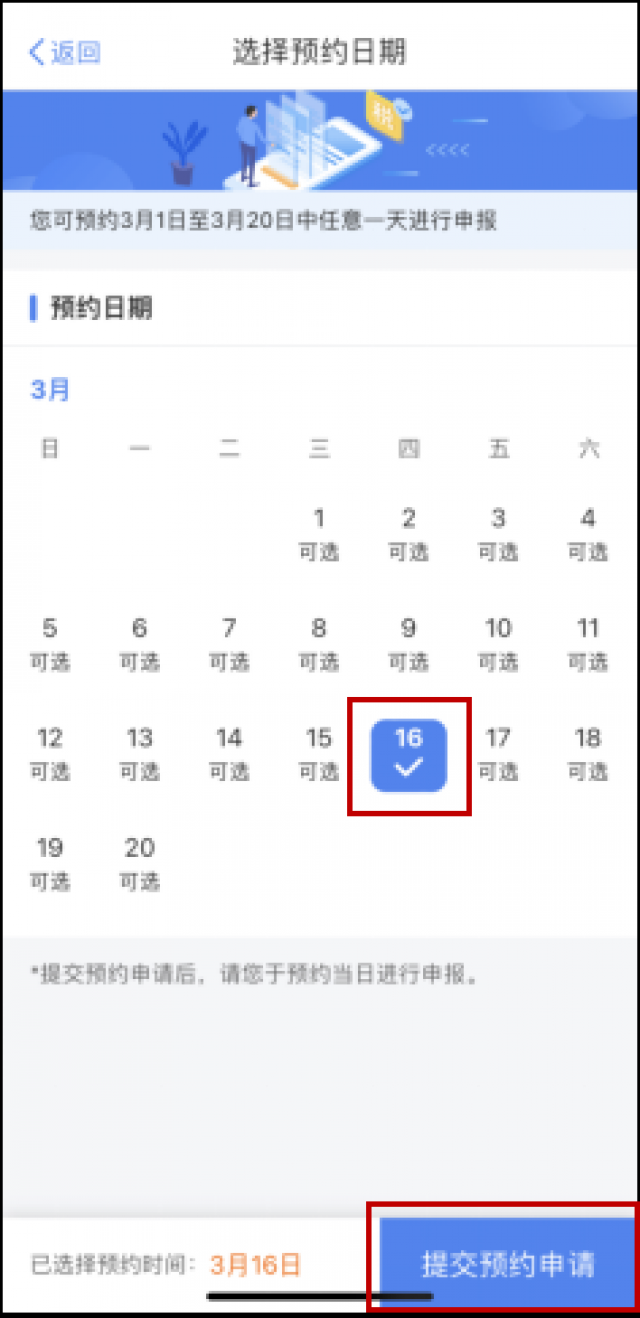Choose March 19 on the calendar

click(x=50, y=863)
